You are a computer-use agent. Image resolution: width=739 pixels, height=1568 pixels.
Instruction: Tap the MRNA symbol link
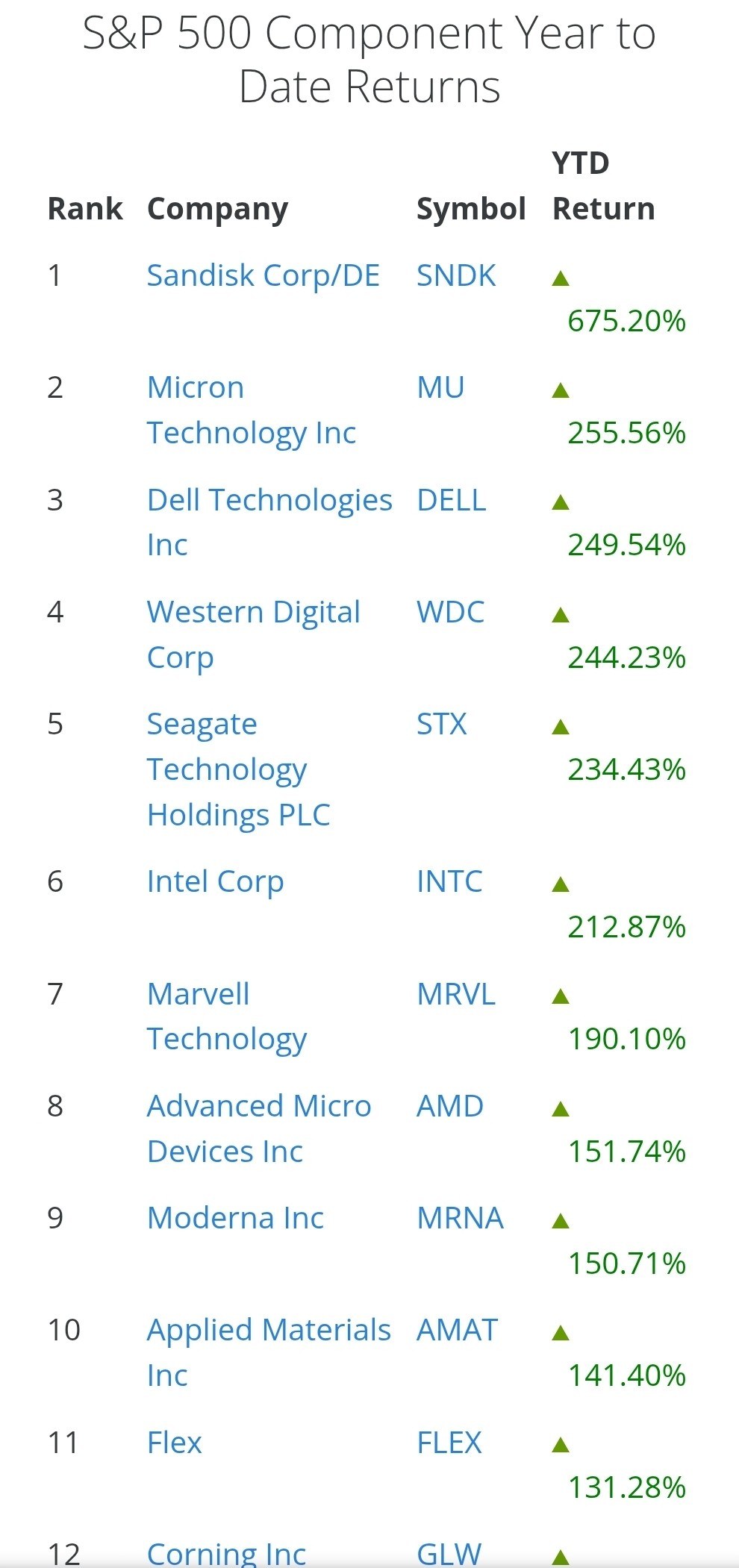[461, 1218]
